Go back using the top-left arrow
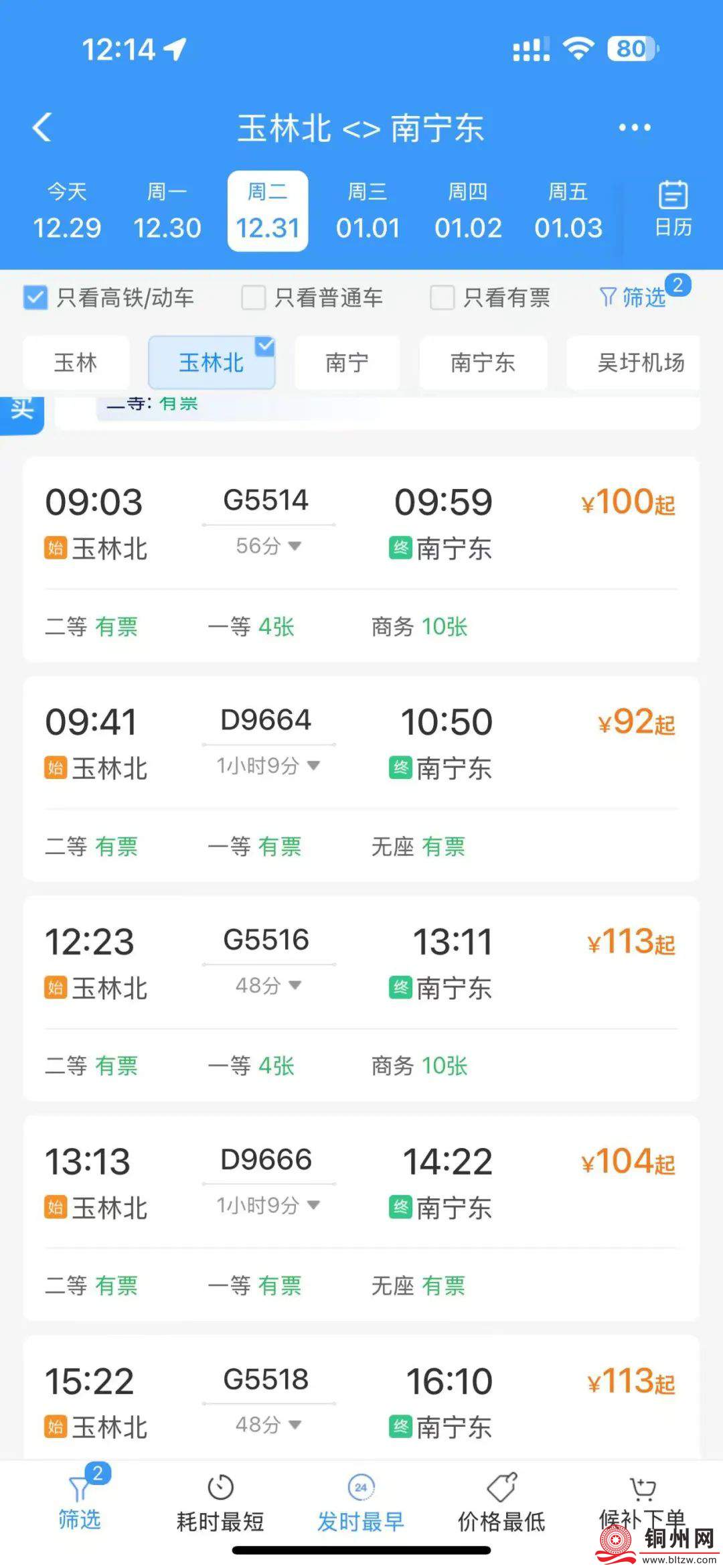Viewport: 723px width, 1568px height. 42,127
